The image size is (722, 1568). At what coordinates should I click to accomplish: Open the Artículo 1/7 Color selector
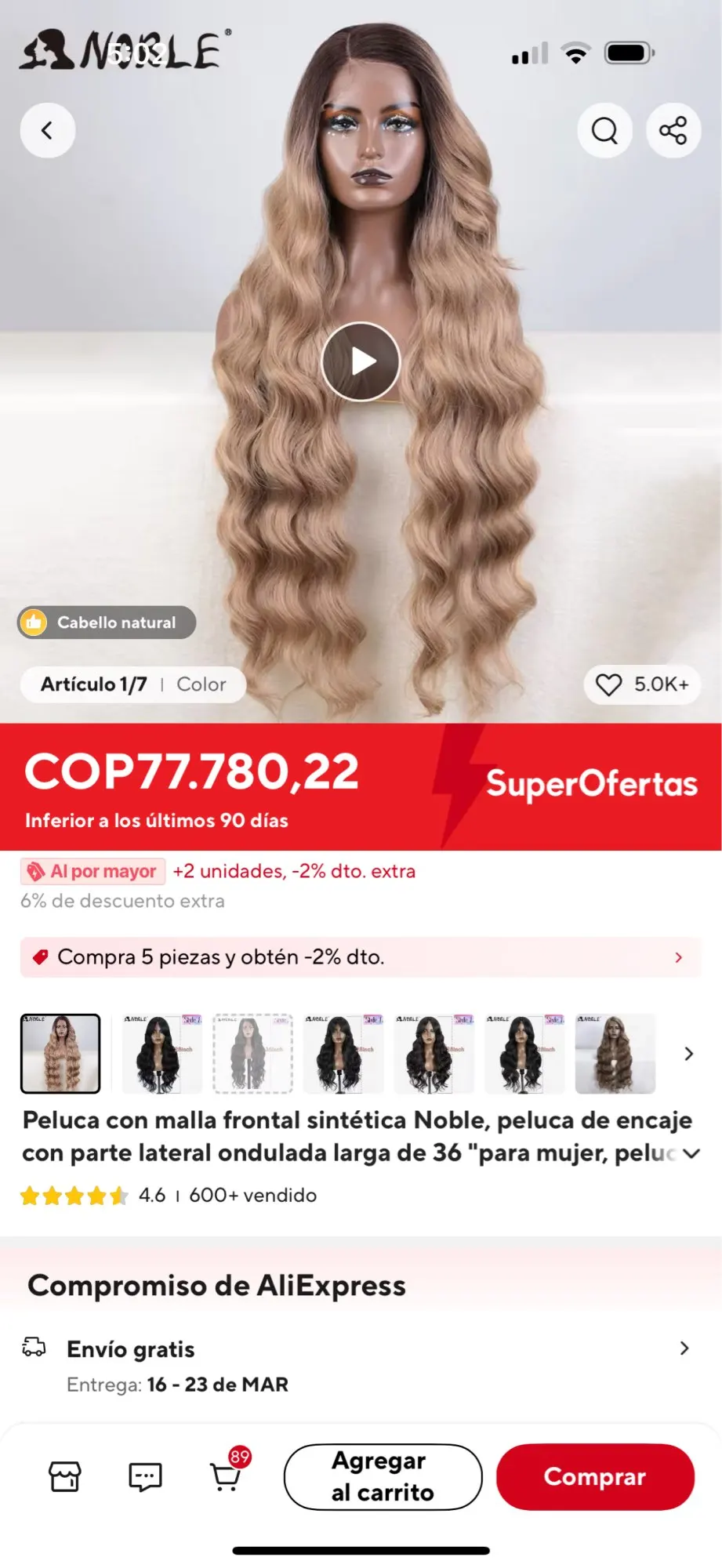tap(133, 684)
